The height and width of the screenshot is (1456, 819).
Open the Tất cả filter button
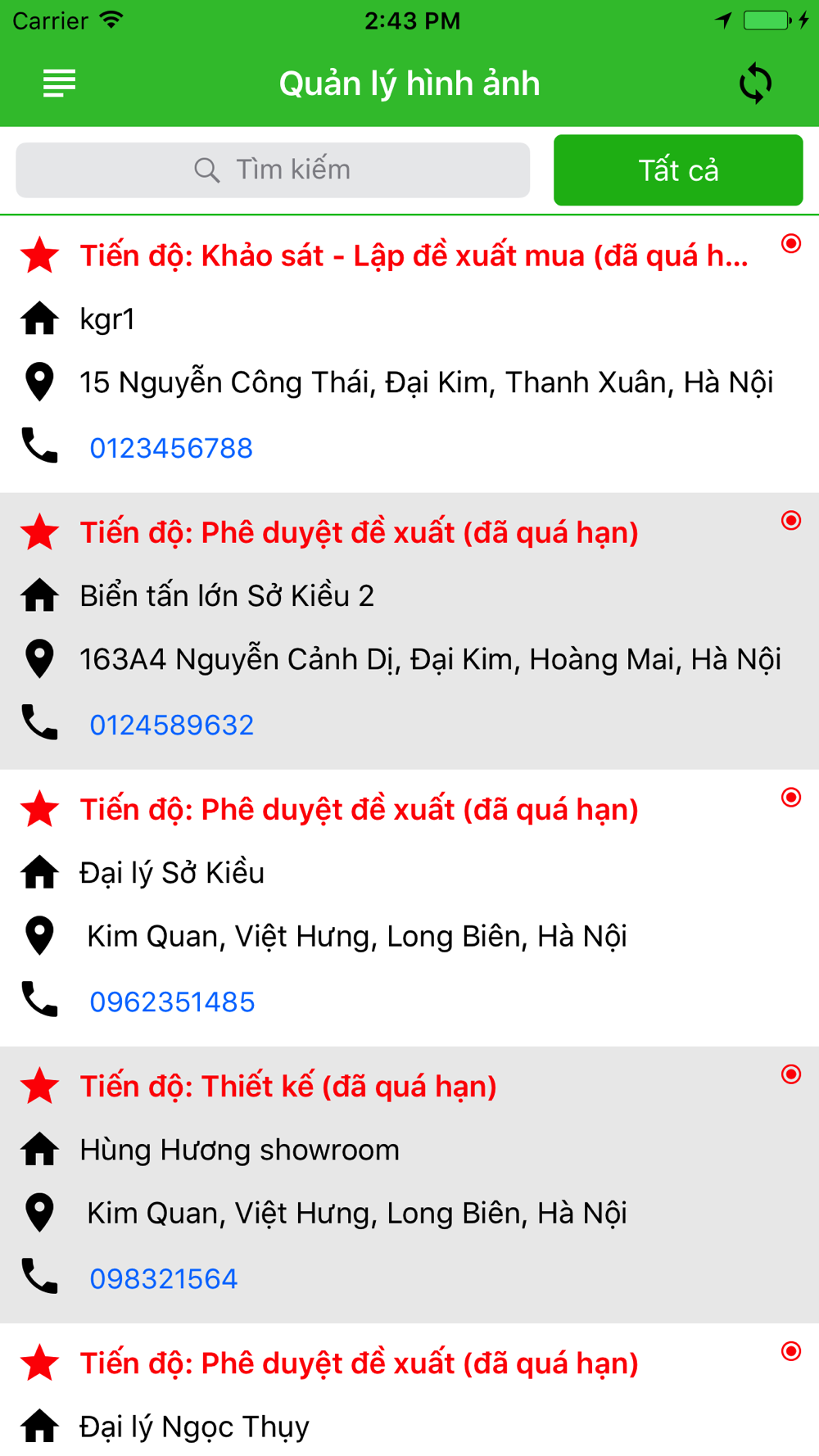tap(678, 170)
